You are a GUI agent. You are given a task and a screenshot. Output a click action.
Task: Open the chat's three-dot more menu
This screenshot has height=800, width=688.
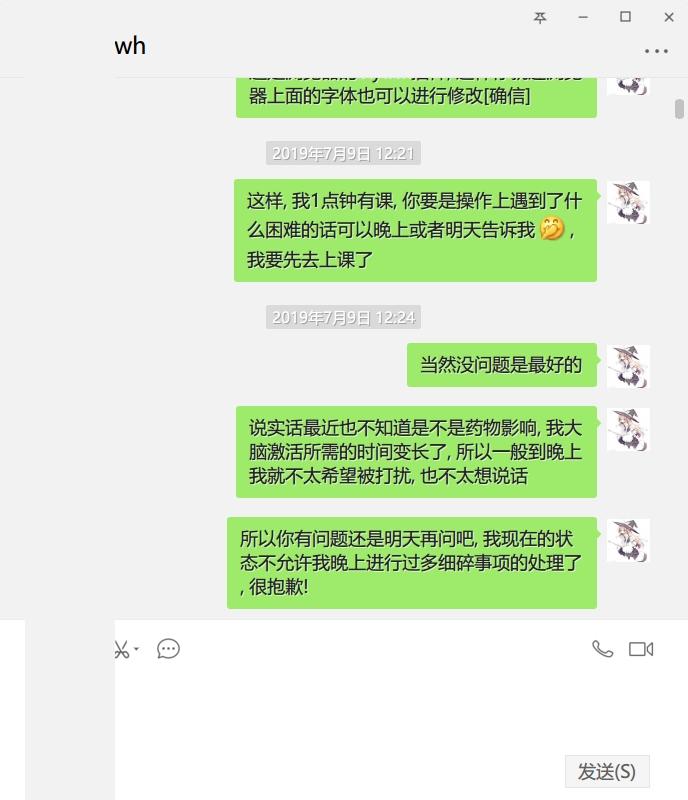(656, 50)
